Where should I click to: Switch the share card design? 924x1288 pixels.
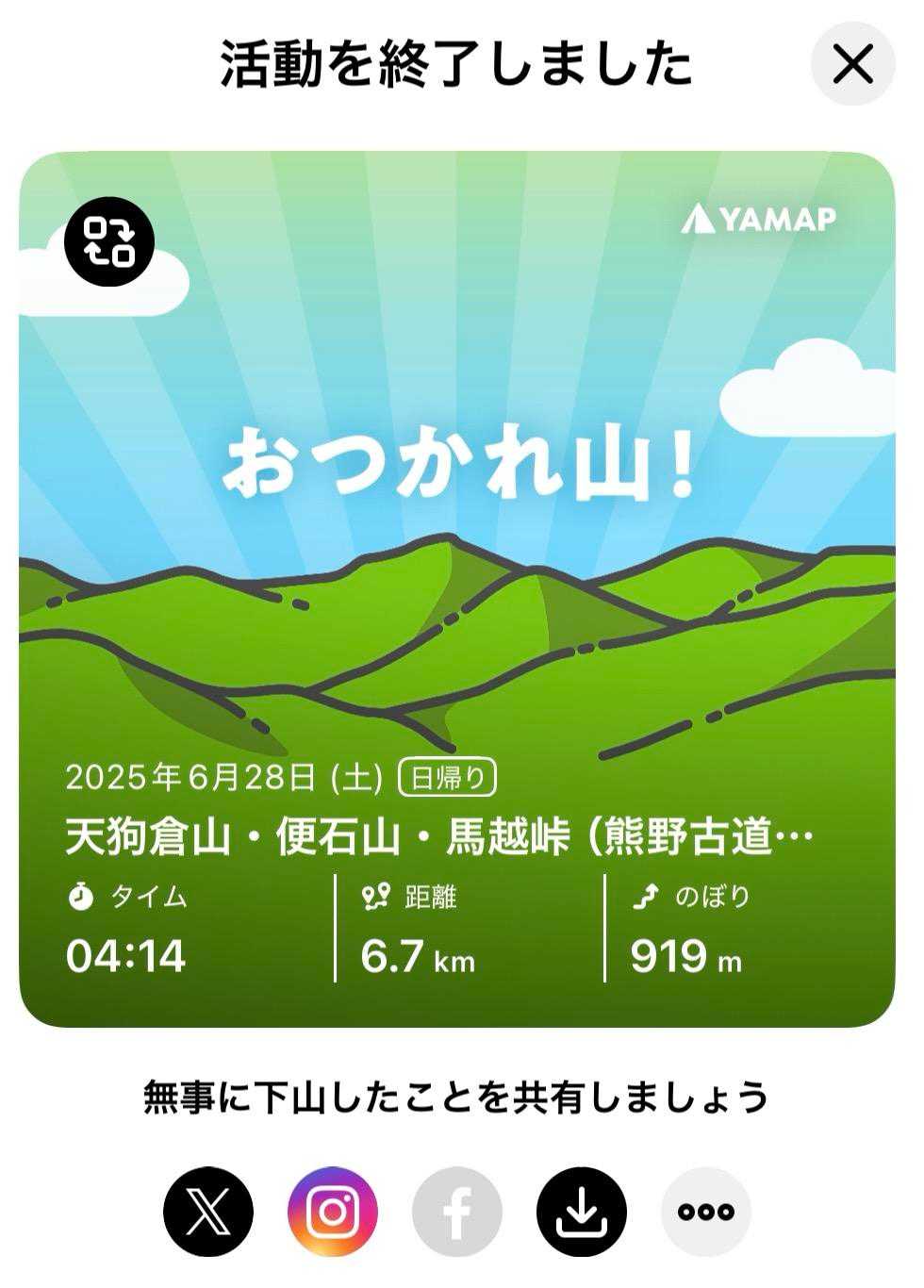pos(109,242)
